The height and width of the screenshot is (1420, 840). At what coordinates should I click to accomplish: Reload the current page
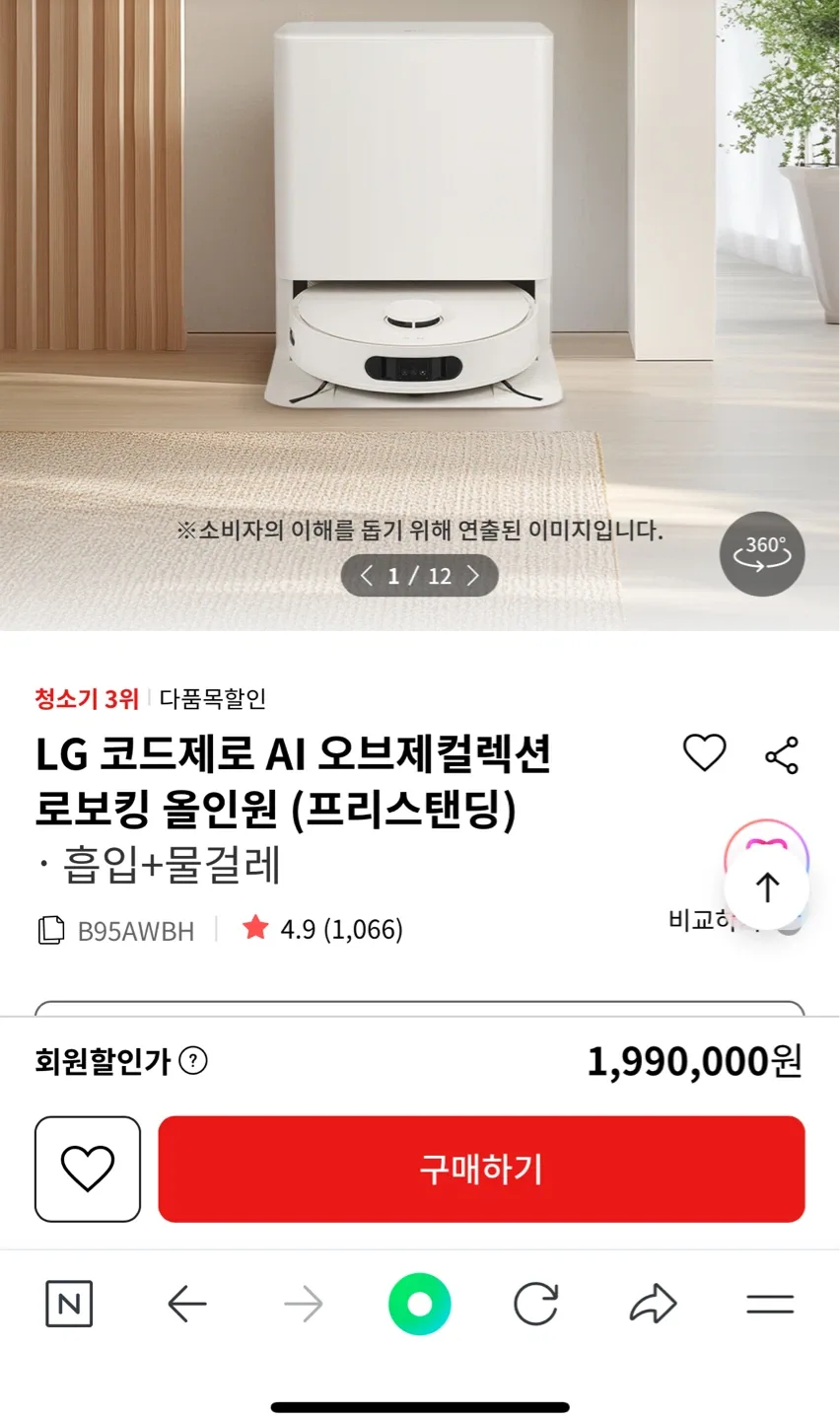536,1305
